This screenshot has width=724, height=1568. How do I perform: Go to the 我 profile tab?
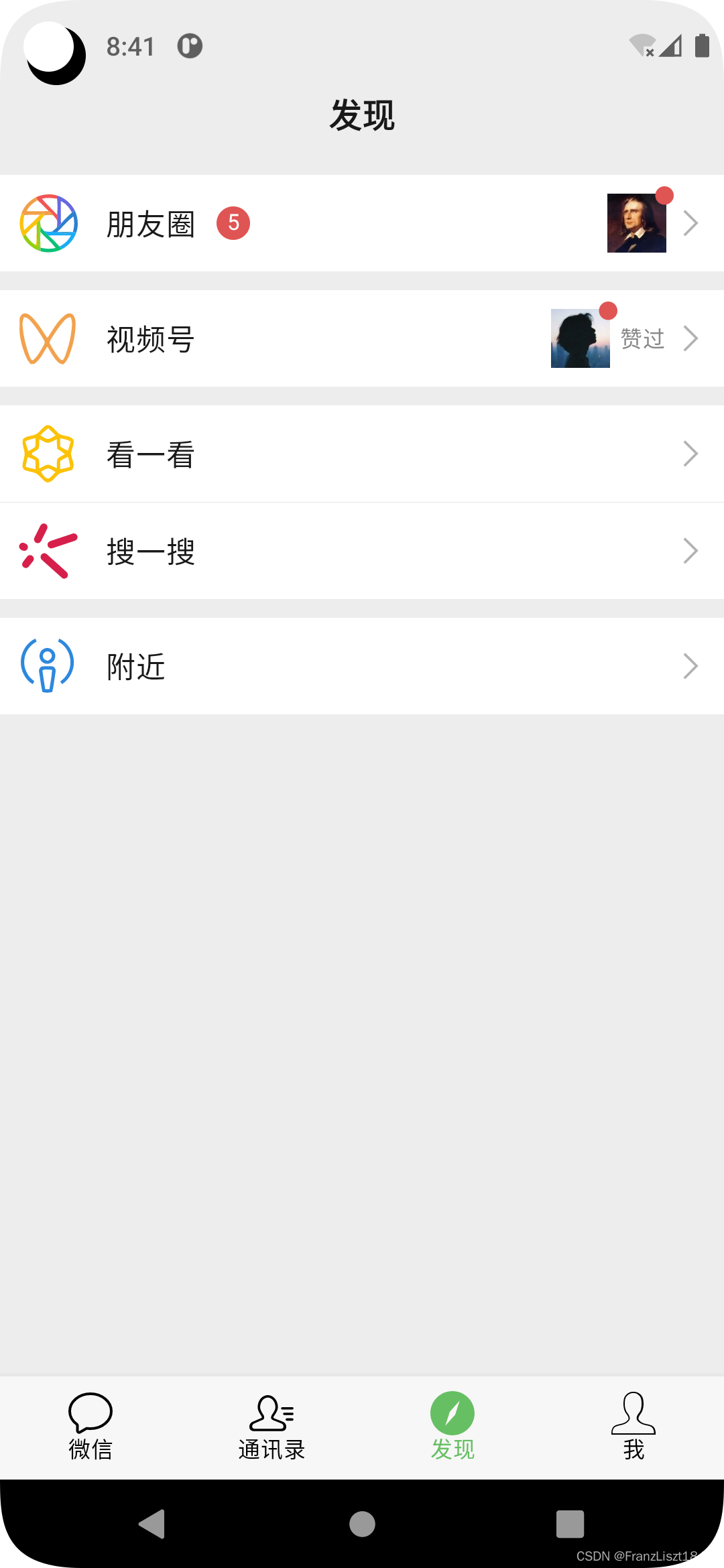point(633,1427)
